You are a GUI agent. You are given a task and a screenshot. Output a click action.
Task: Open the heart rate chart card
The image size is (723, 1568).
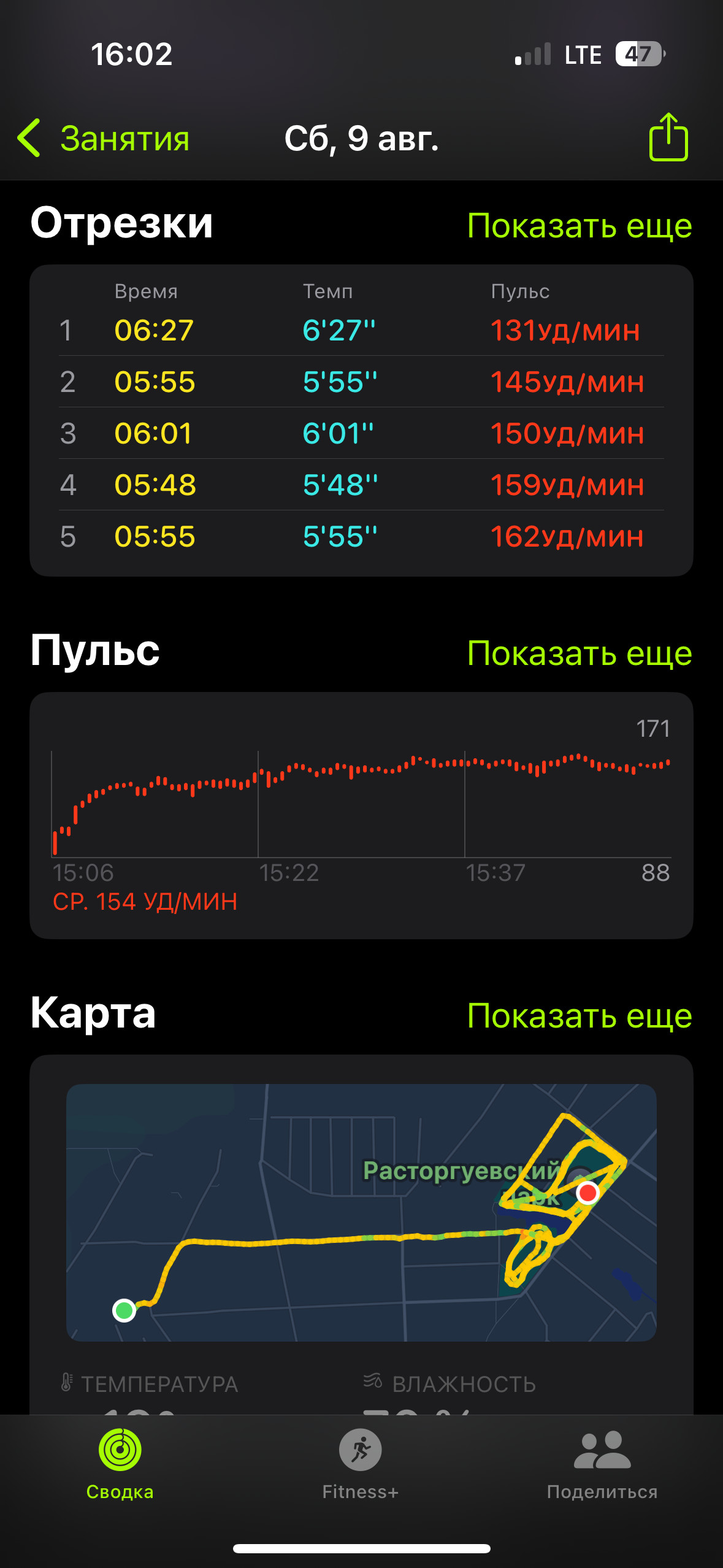(x=361, y=815)
